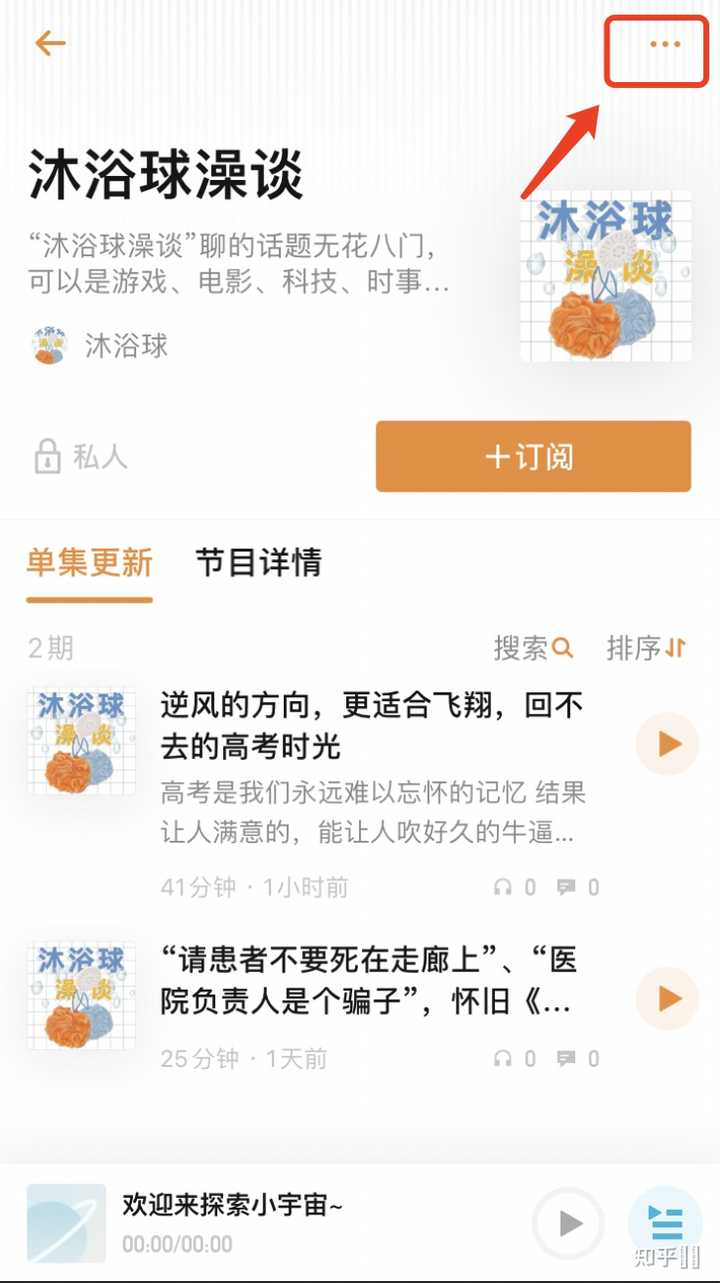Image resolution: width=720 pixels, height=1283 pixels.
Task: Go back using the arrow icon
Action: tap(48, 43)
